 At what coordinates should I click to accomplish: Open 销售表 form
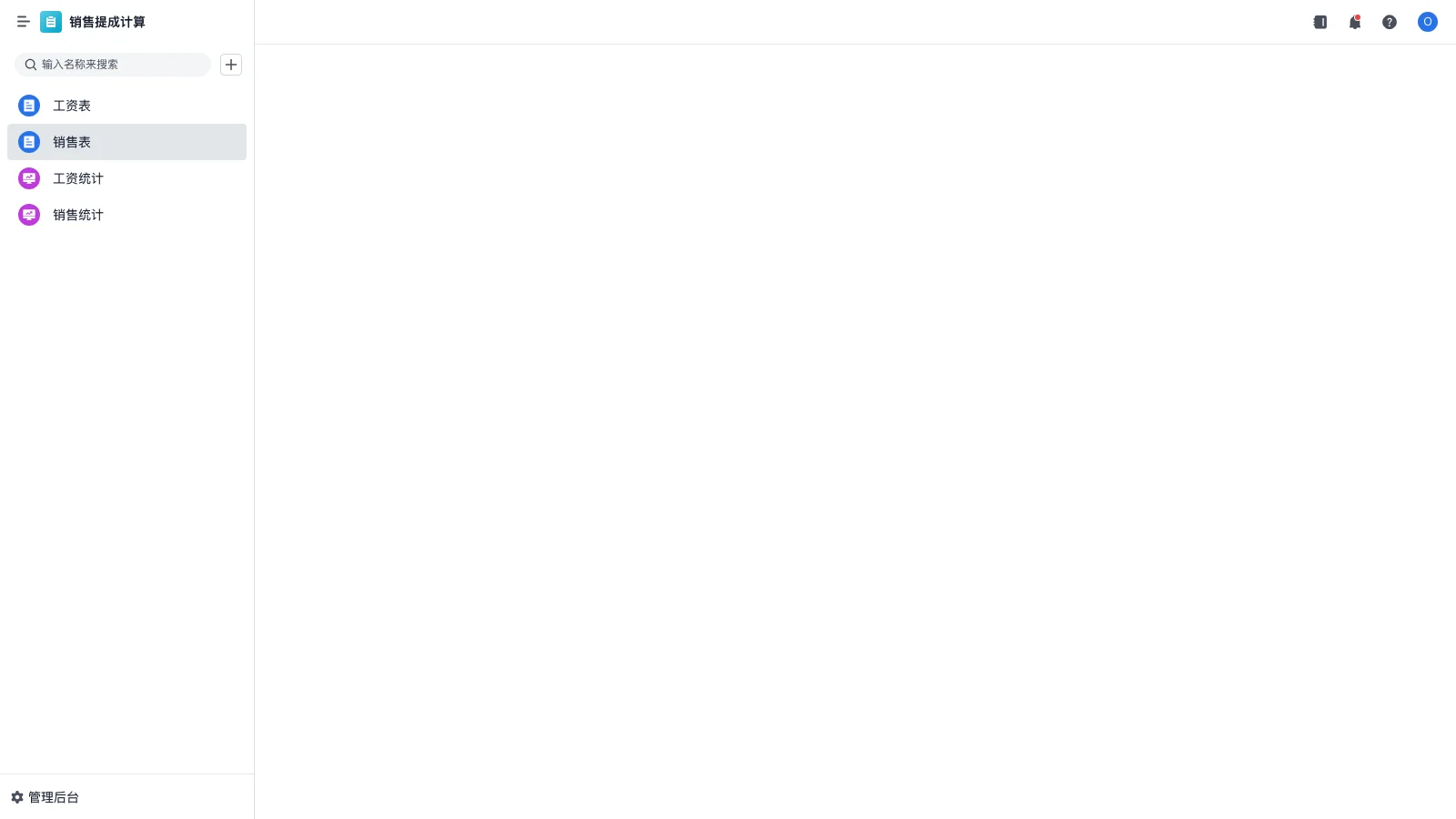pyautogui.click(x=72, y=142)
